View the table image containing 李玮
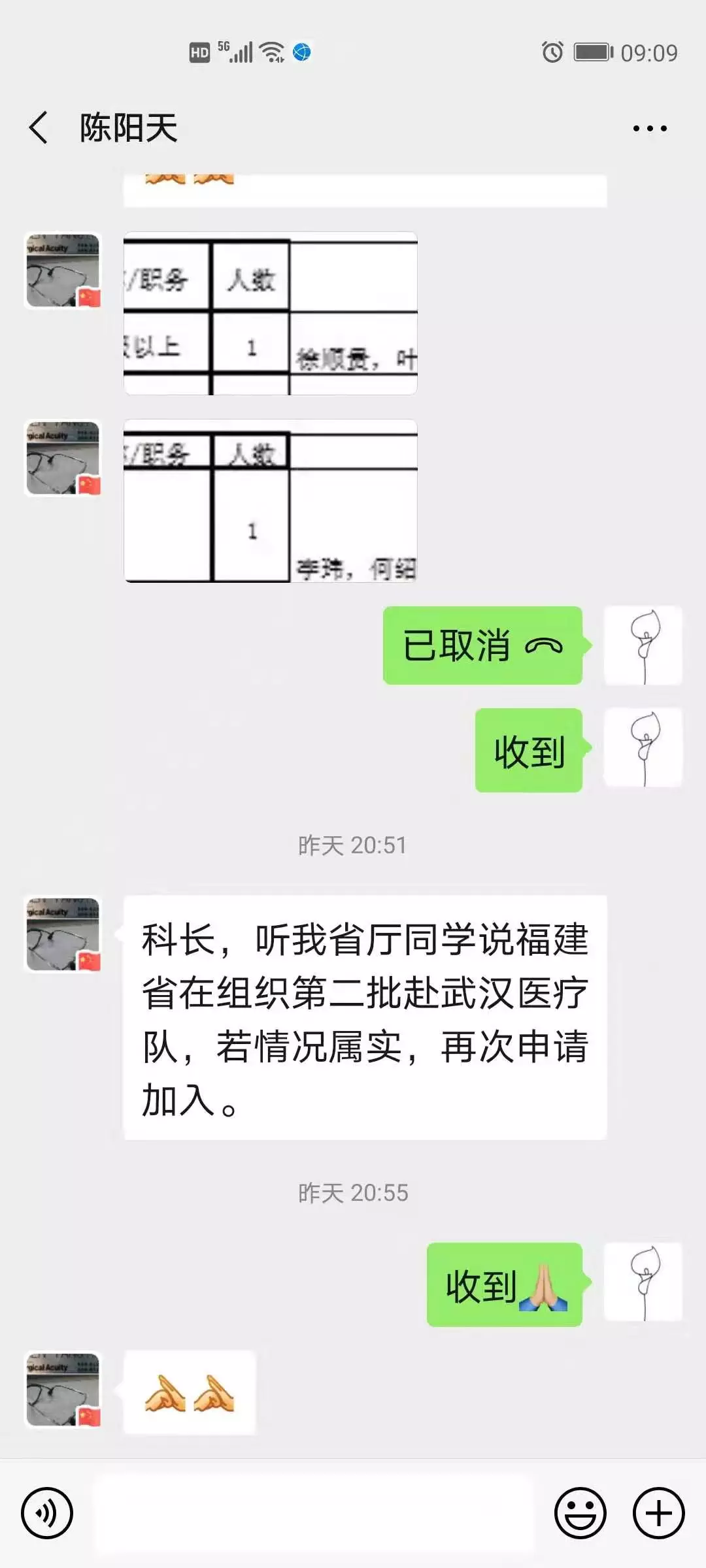 [271, 501]
